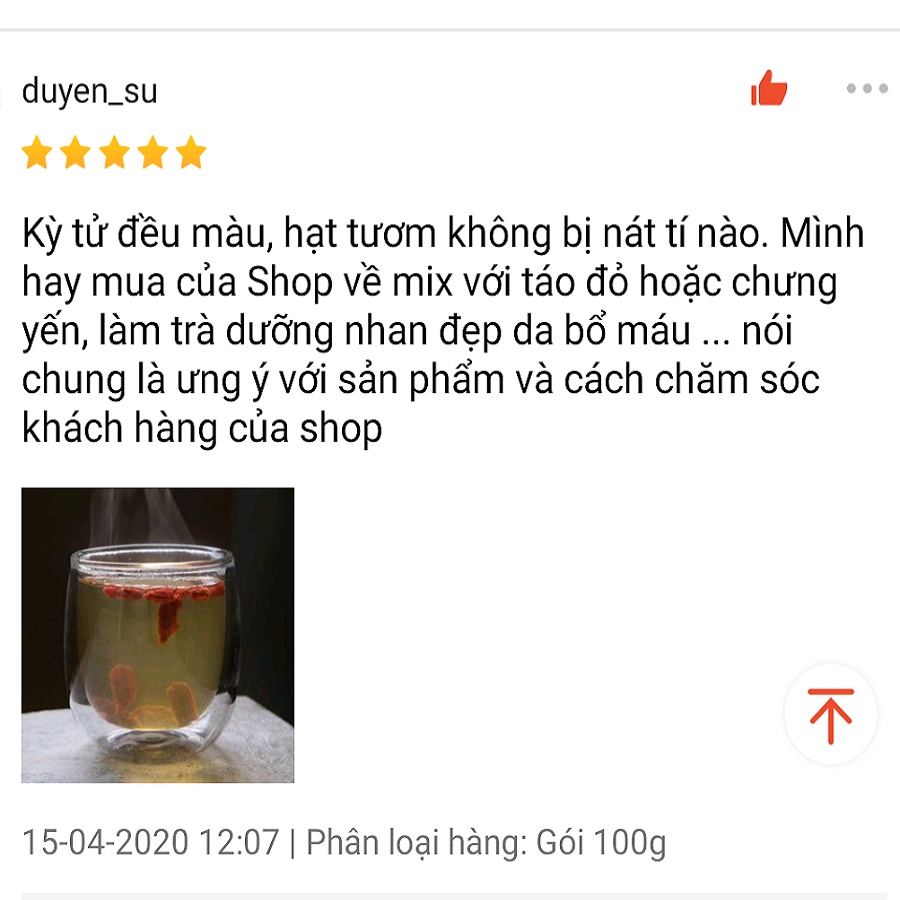Image resolution: width=900 pixels, height=900 pixels.
Task: Open duyen_su's profile
Action: [90, 92]
